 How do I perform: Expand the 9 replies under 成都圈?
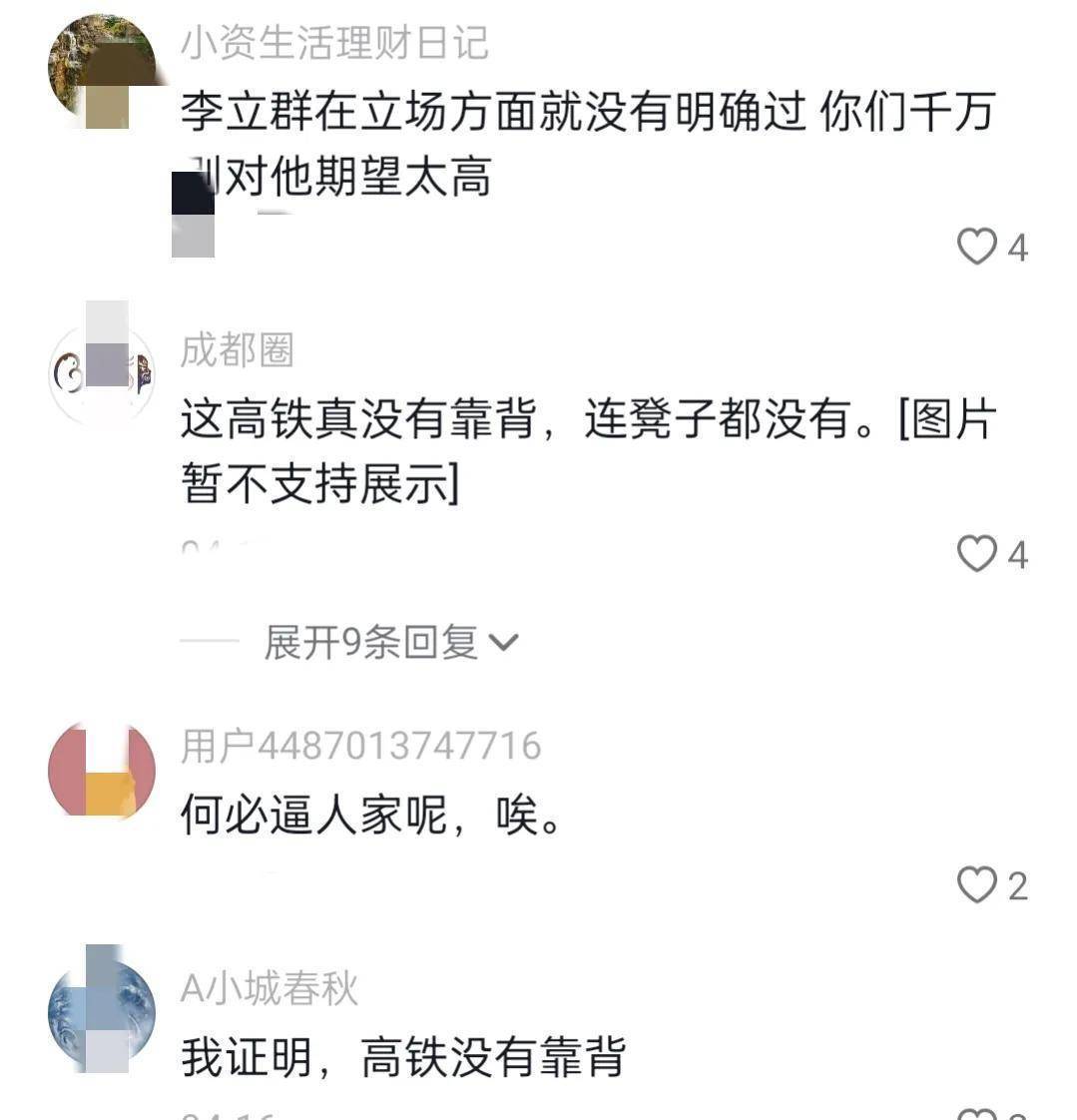click(x=389, y=643)
